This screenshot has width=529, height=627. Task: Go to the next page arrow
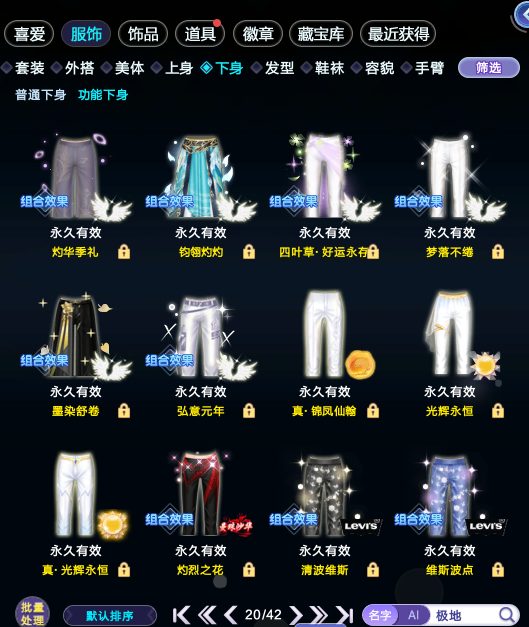(x=295, y=615)
